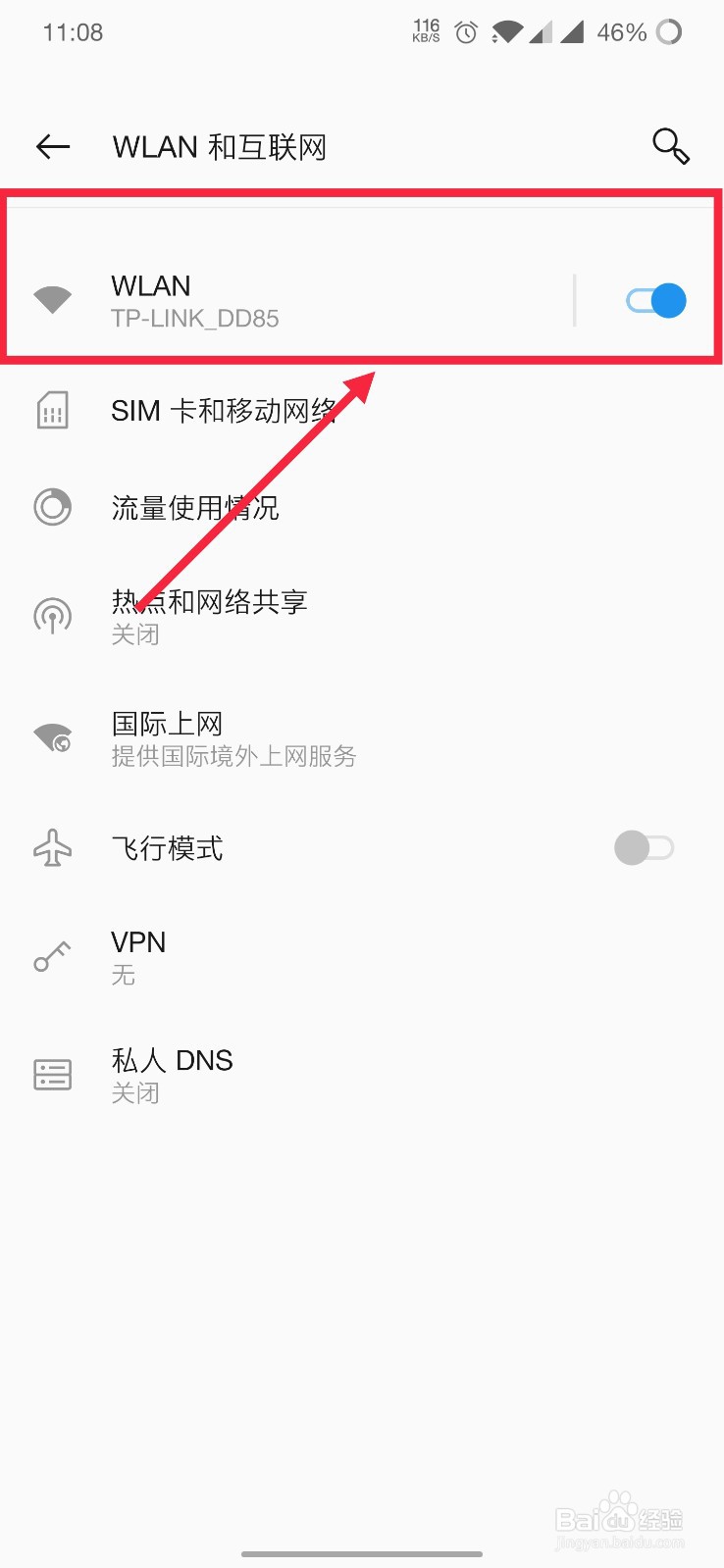Open search with the magnifier icon

(670, 145)
